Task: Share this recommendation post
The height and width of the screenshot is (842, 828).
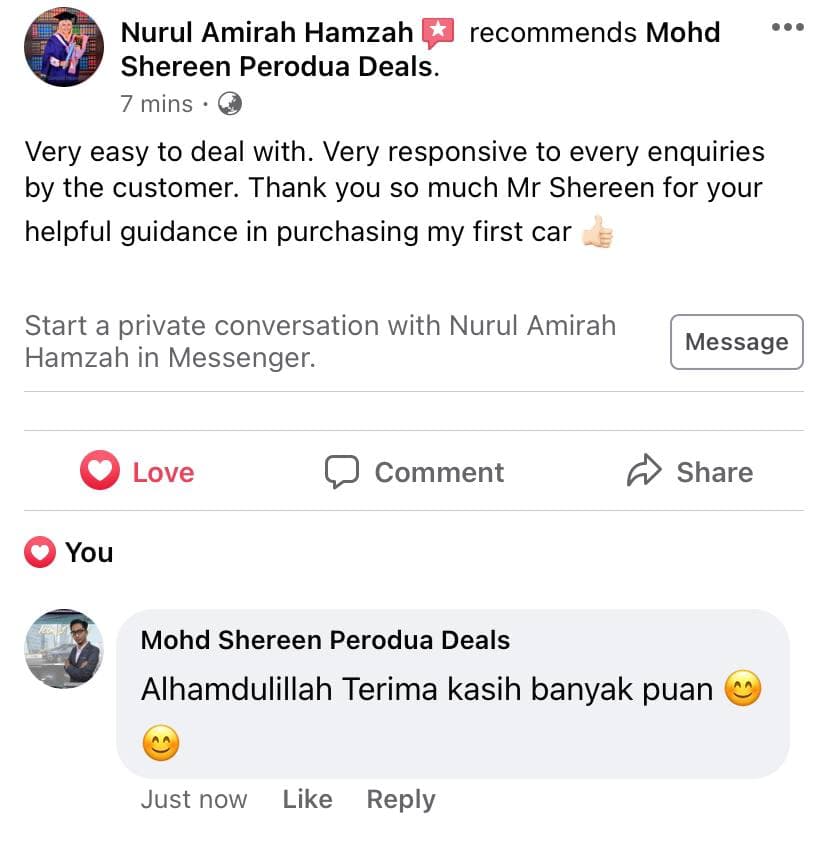Action: tap(690, 472)
